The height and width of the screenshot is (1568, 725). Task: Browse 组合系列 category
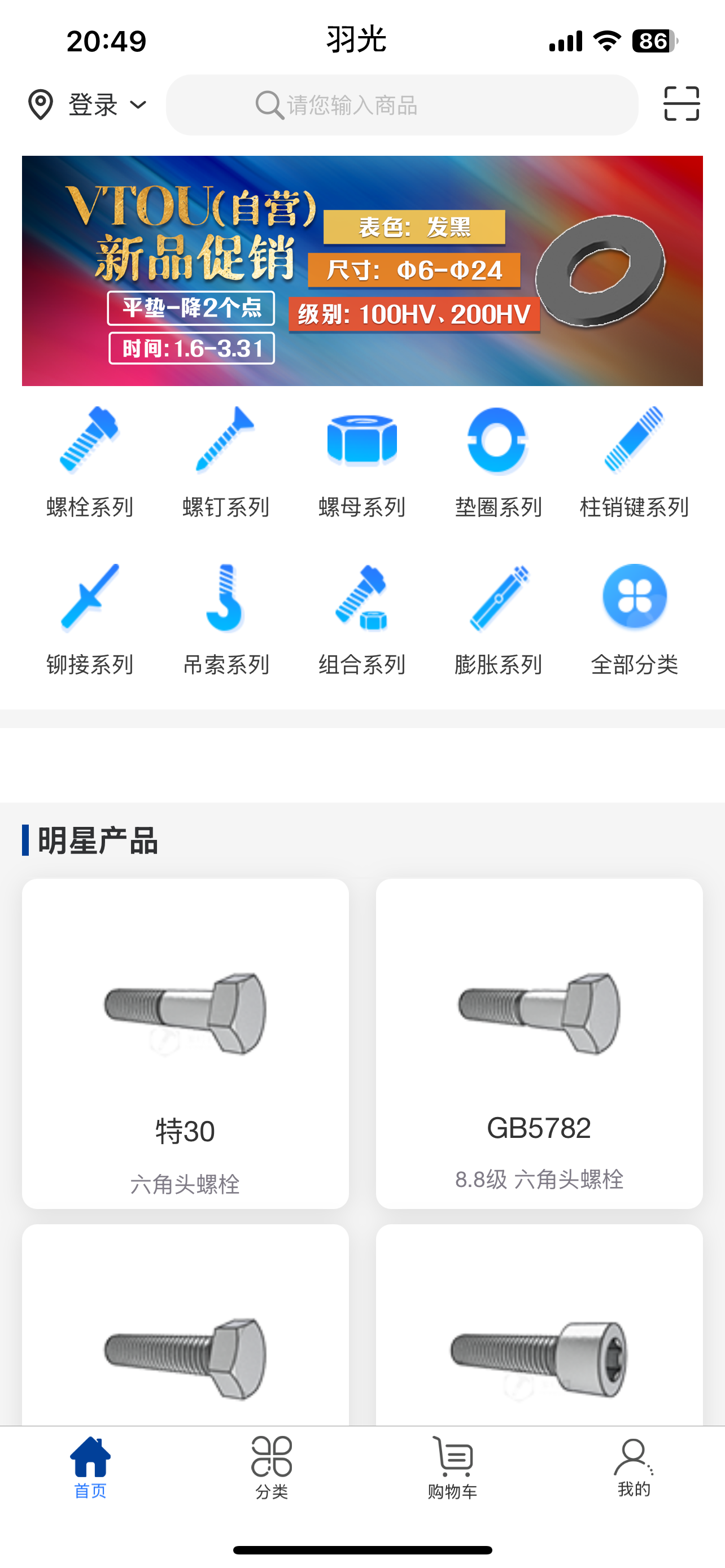362,619
